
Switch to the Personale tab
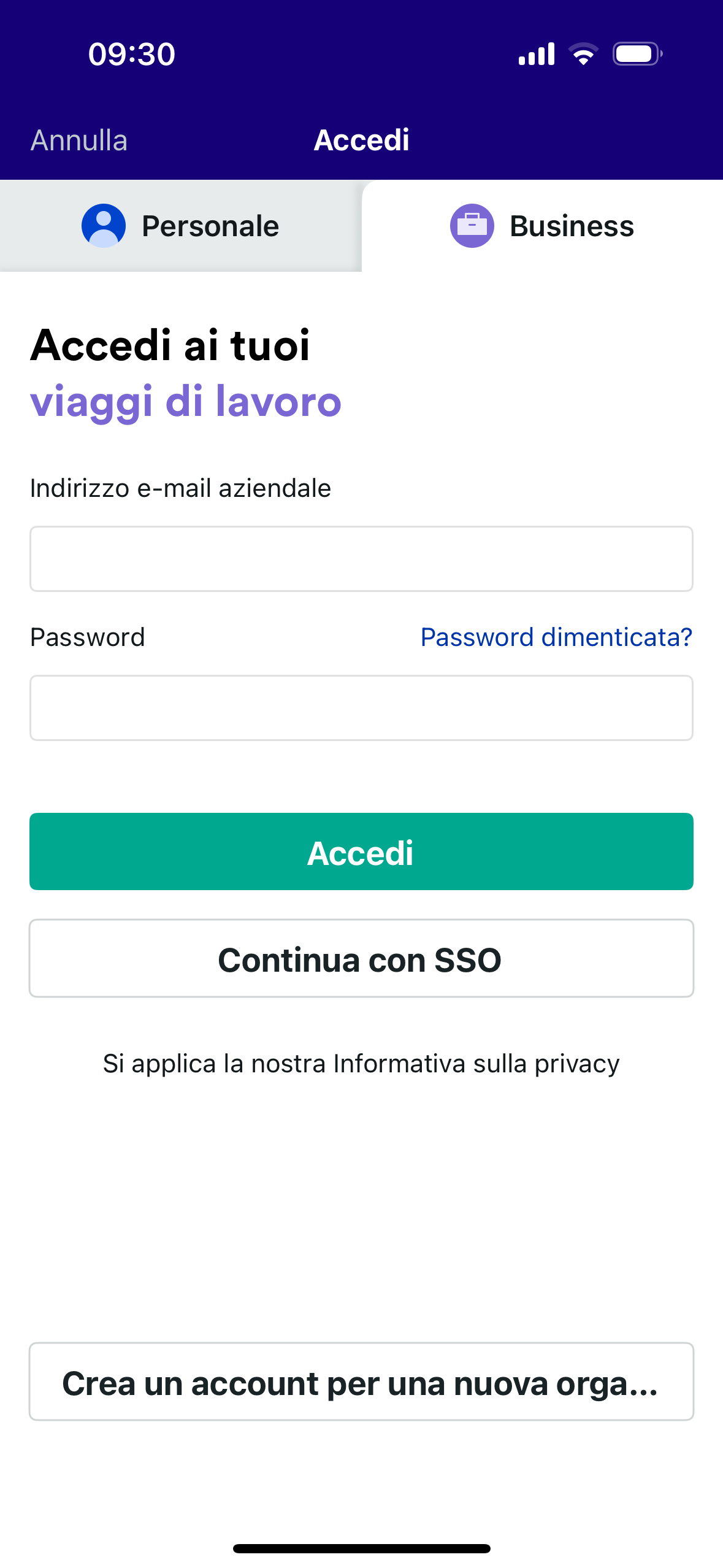181,226
